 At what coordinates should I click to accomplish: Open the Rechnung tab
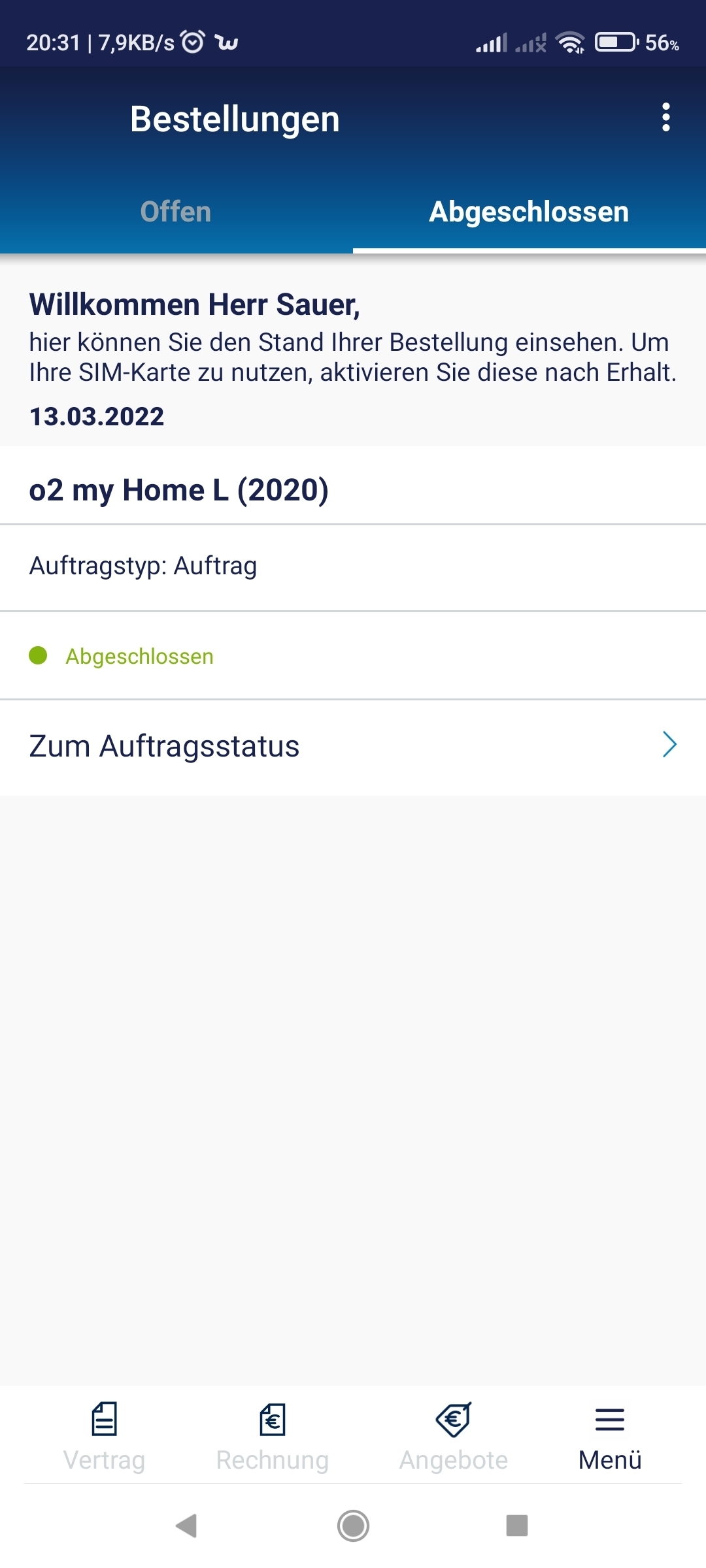tap(273, 1436)
